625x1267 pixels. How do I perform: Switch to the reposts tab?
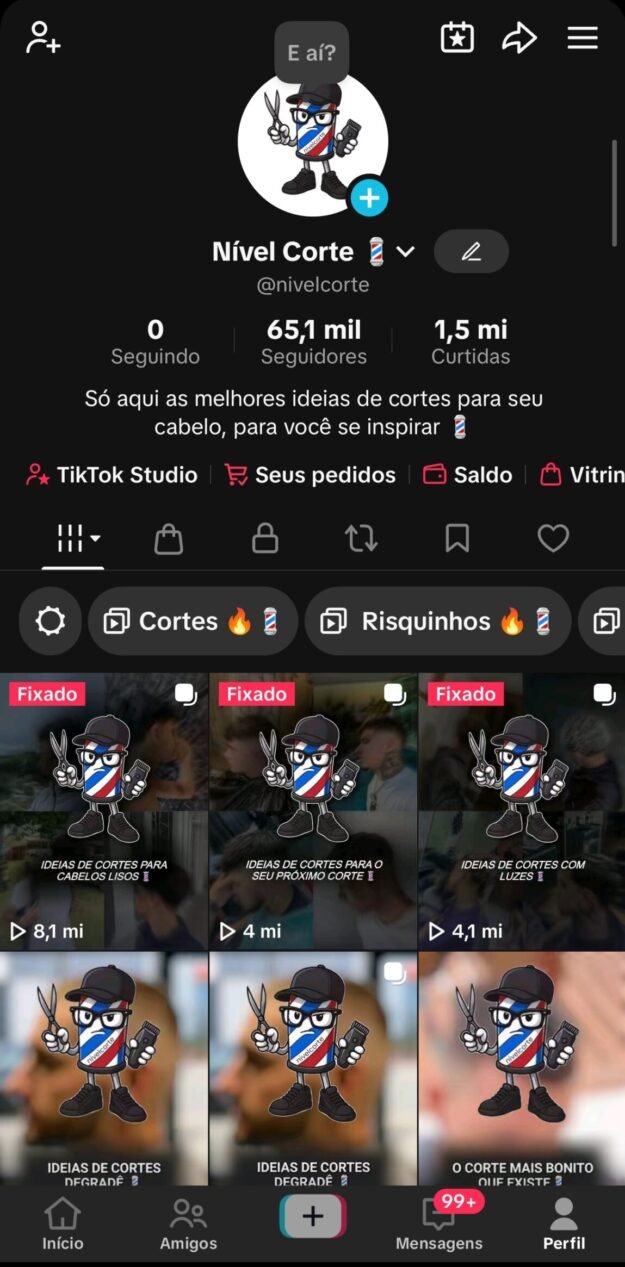(x=361, y=539)
